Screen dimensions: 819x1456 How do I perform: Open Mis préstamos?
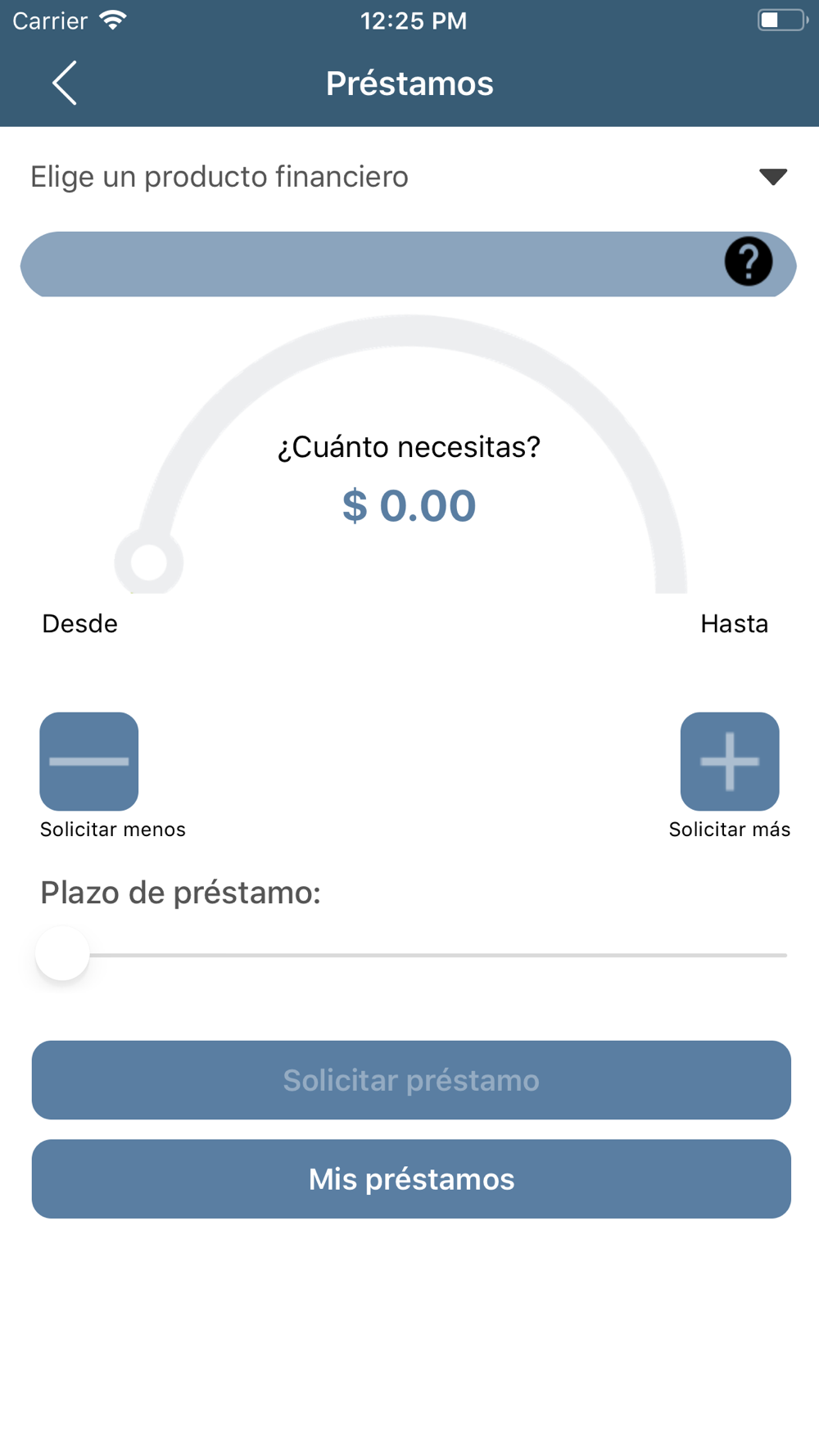[x=411, y=1178]
